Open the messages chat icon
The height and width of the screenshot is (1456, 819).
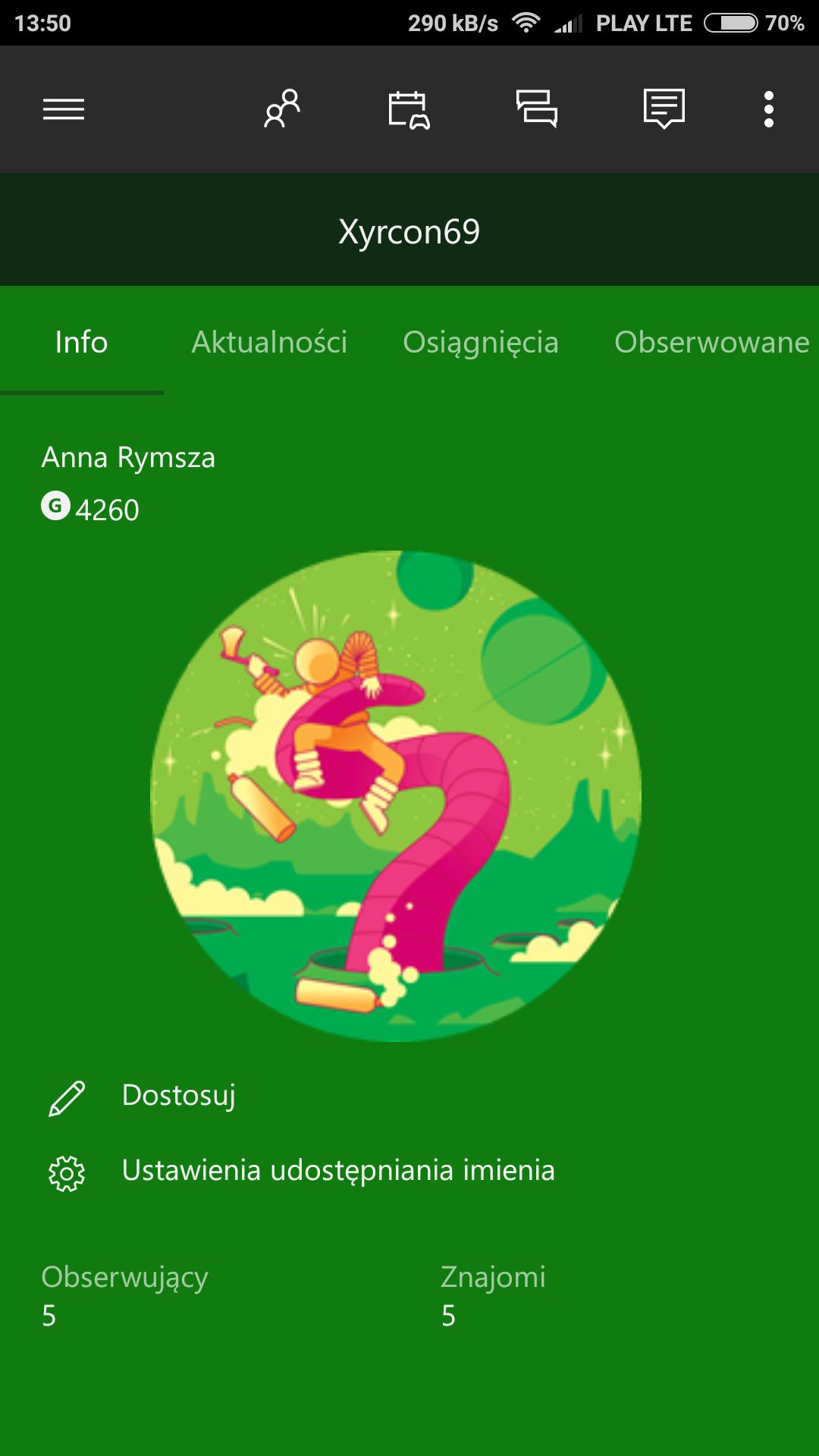(537, 108)
